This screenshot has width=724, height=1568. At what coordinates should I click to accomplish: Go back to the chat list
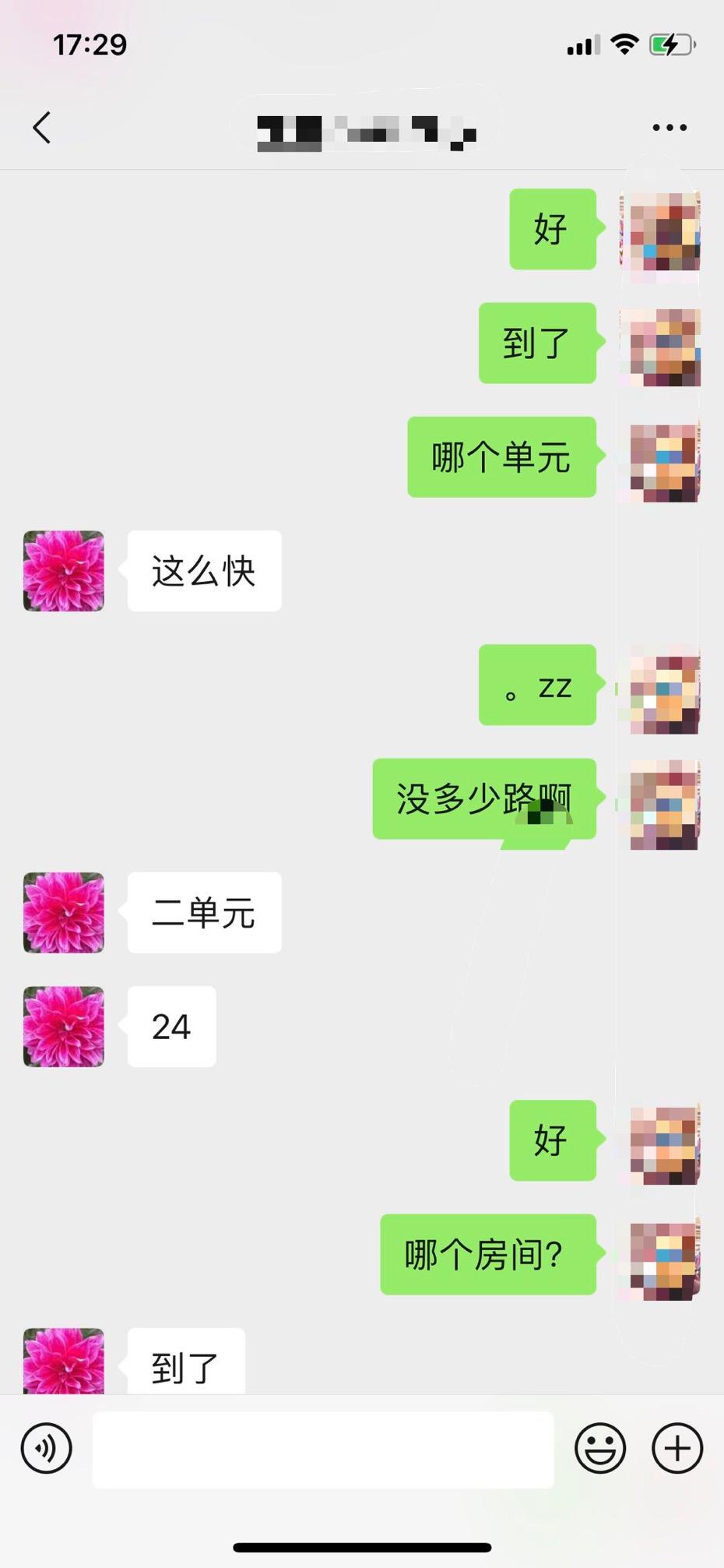pyautogui.click(x=42, y=128)
